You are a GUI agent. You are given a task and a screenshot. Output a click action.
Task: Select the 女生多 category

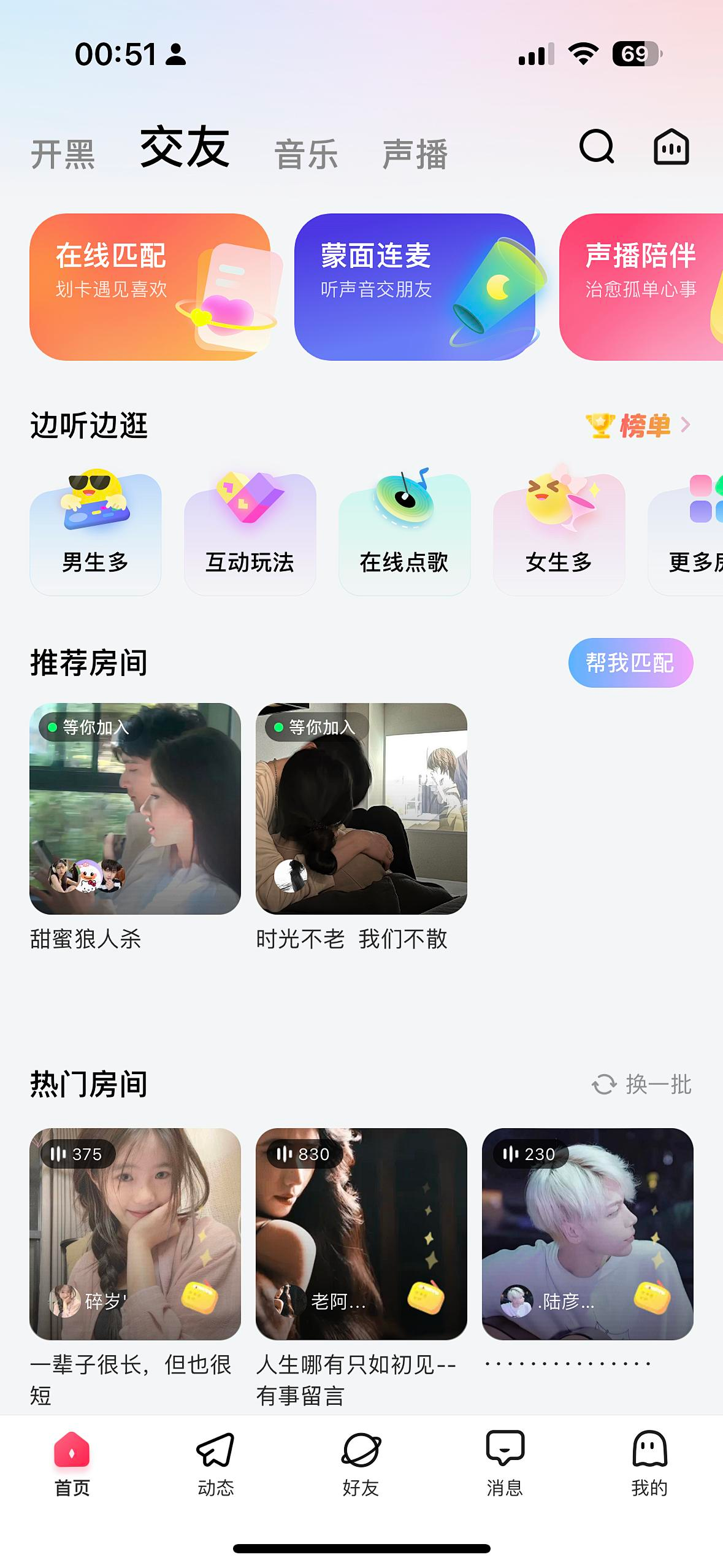559,534
